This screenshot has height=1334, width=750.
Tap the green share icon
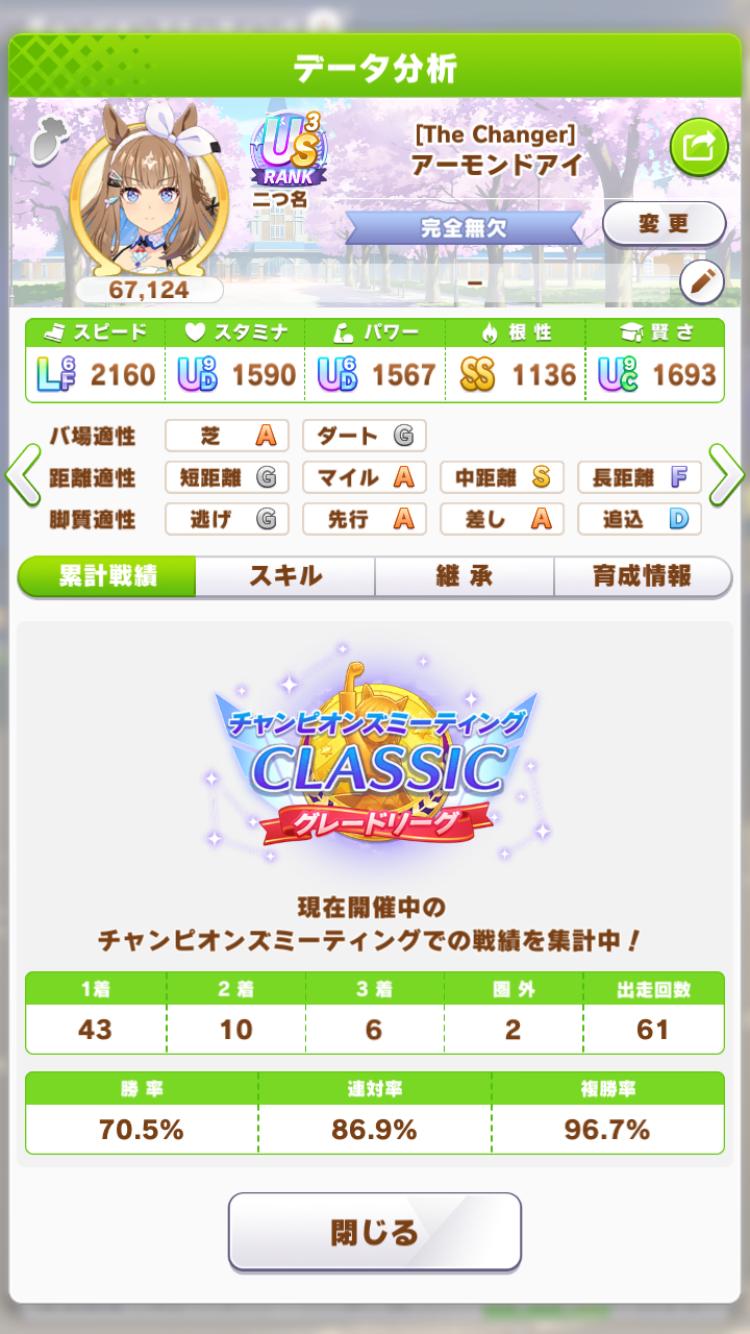pyautogui.click(x=697, y=148)
